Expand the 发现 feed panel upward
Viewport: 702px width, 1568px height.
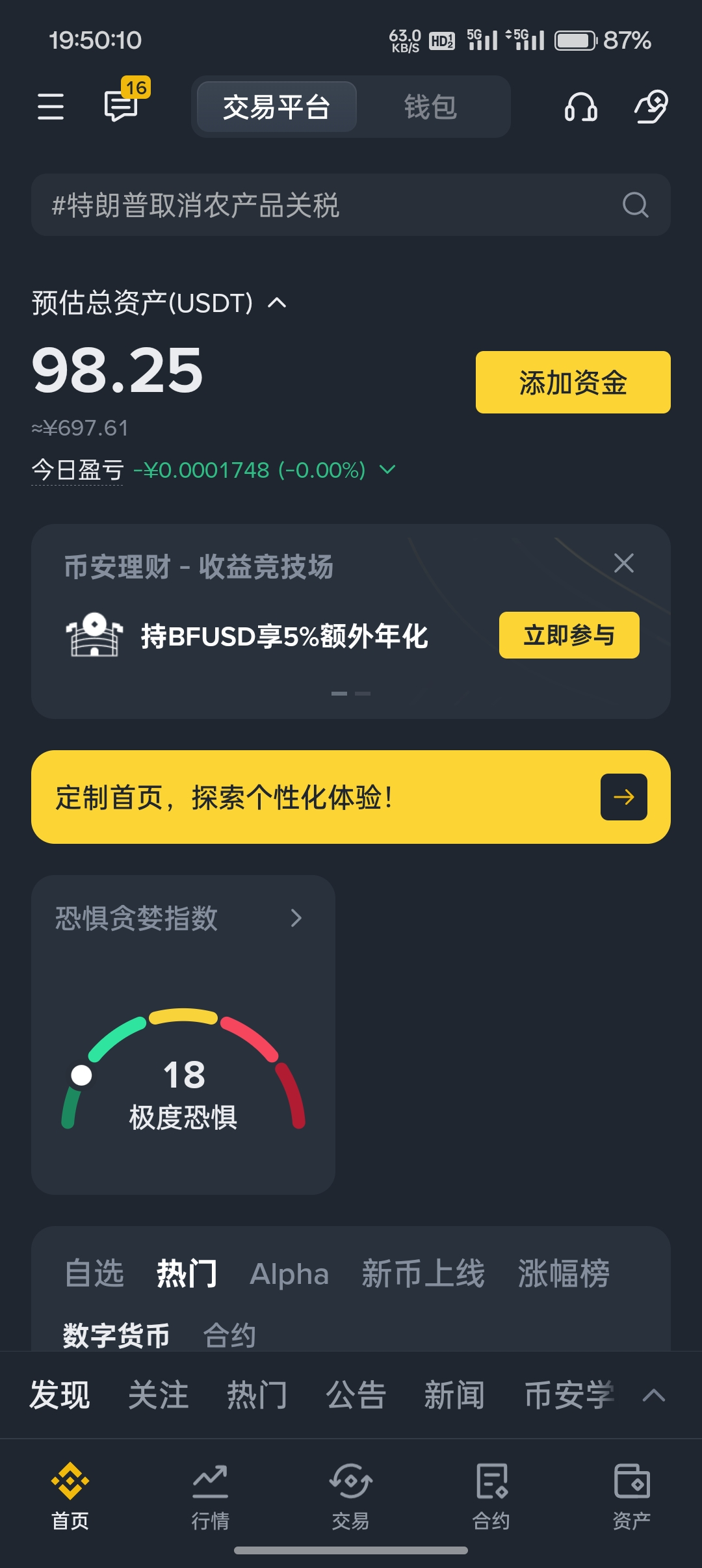point(653,1395)
